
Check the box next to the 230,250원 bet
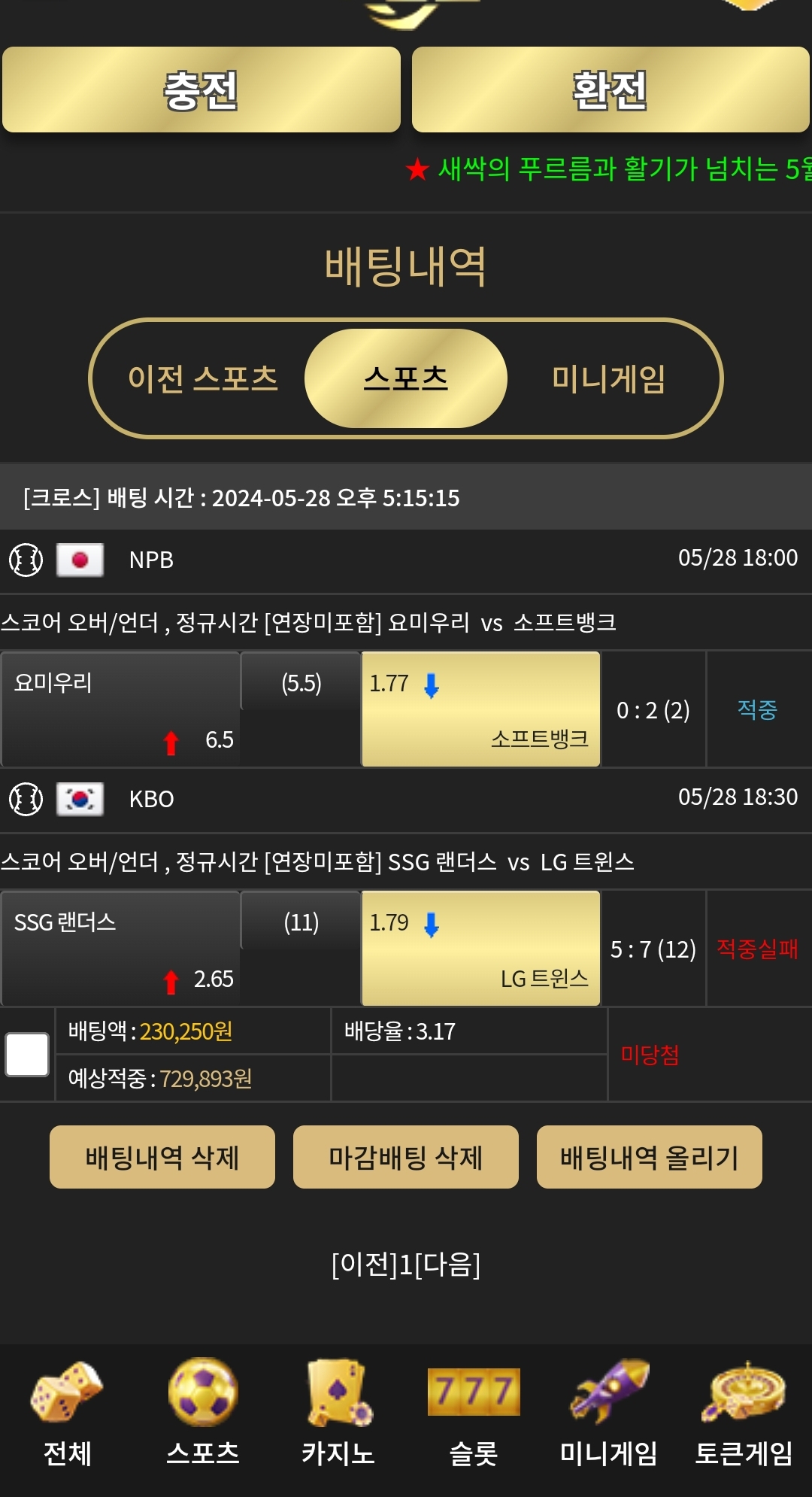click(x=27, y=1055)
